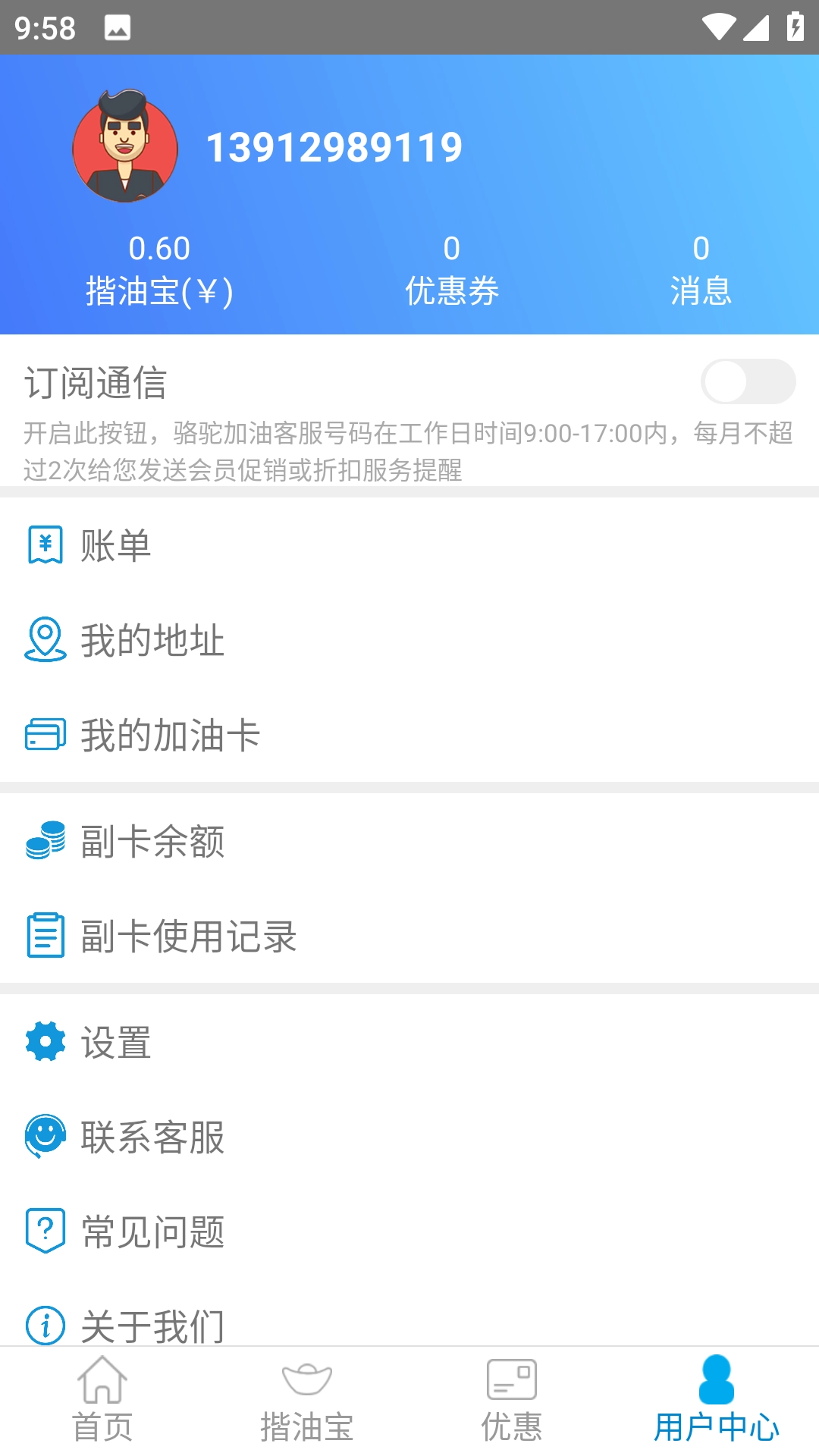Open the 揩油宝 tab
This screenshot has width=819, height=1456.
(307, 1407)
